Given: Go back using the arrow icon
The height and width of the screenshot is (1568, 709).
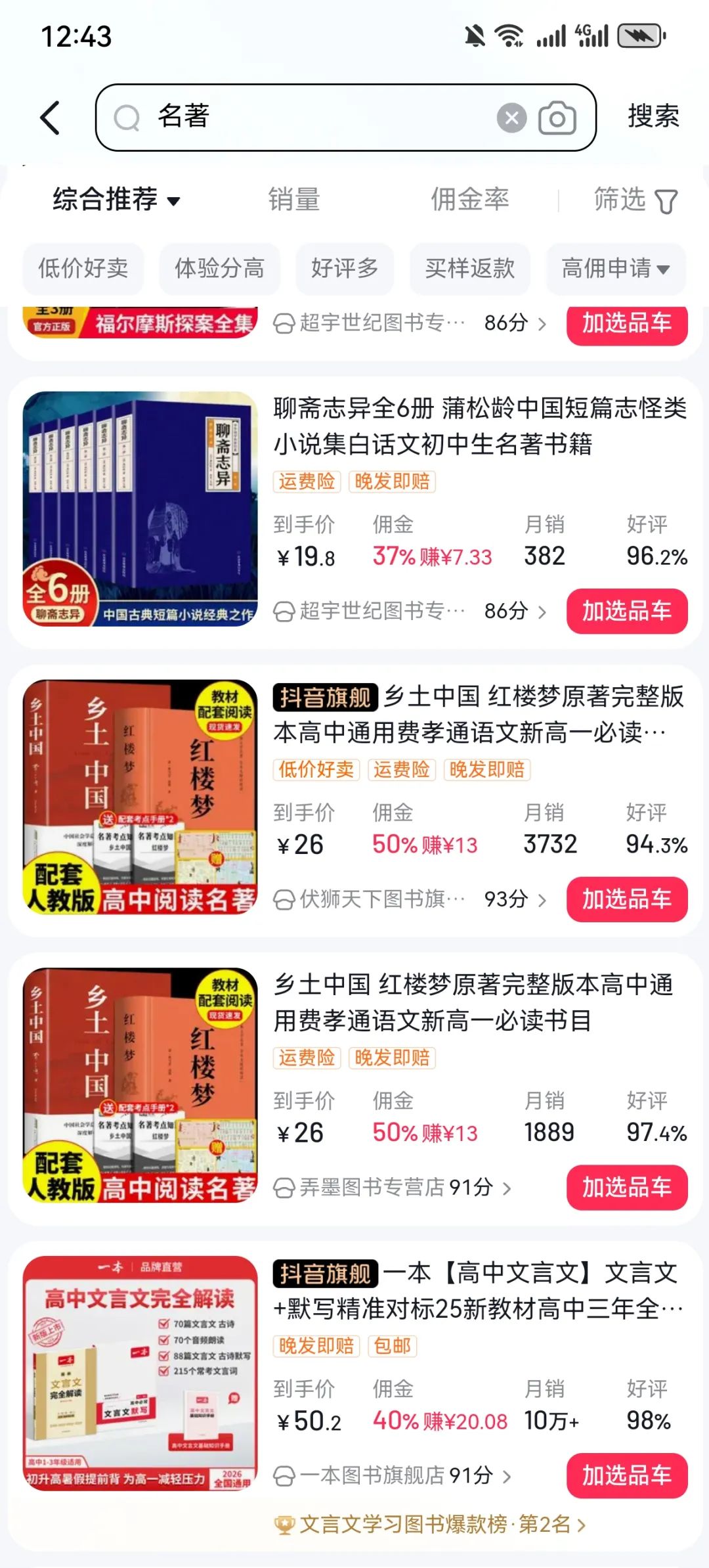Looking at the screenshot, I should click(x=50, y=118).
